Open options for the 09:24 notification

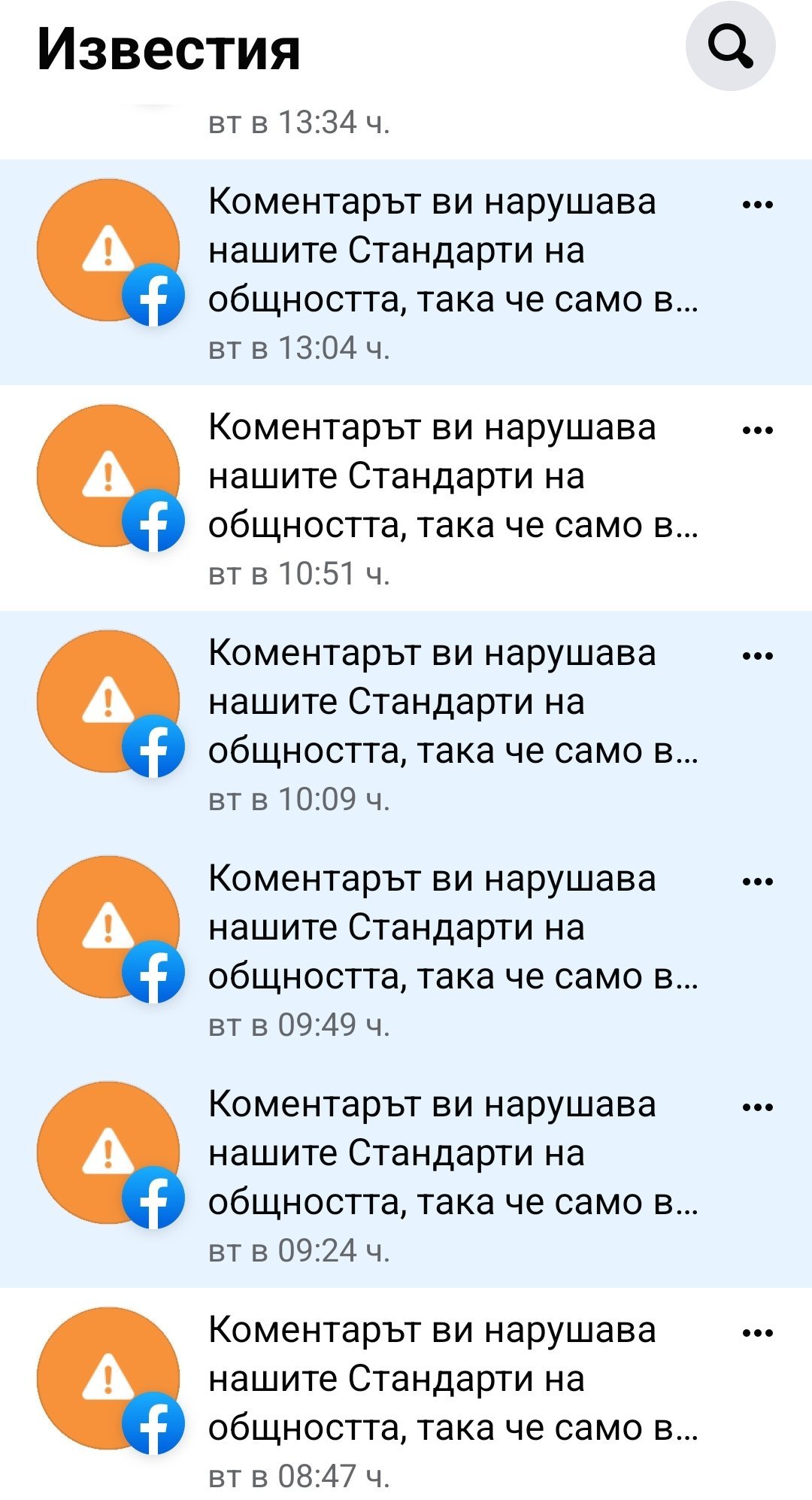click(756, 1107)
